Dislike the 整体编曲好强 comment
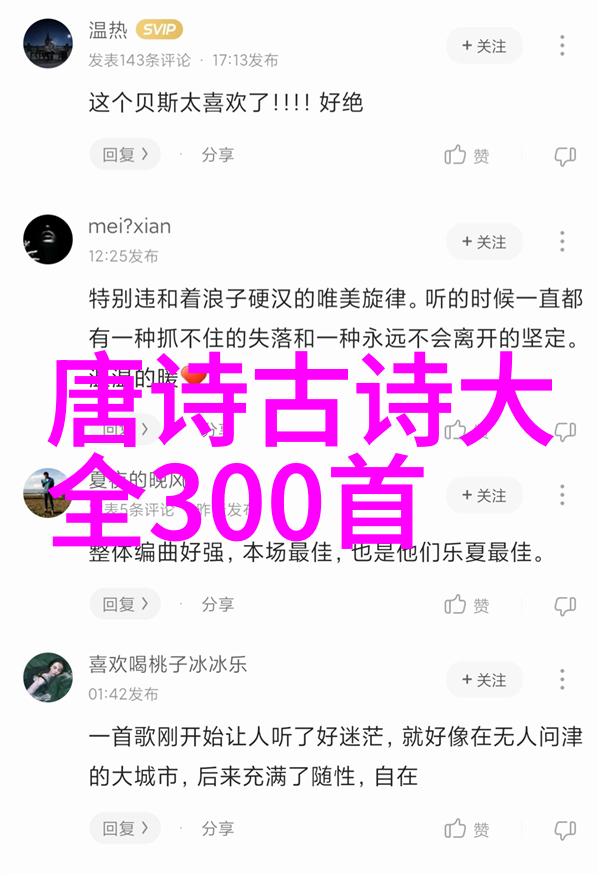Image resolution: width=600 pixels, height=876 pixels. (565, 604)
